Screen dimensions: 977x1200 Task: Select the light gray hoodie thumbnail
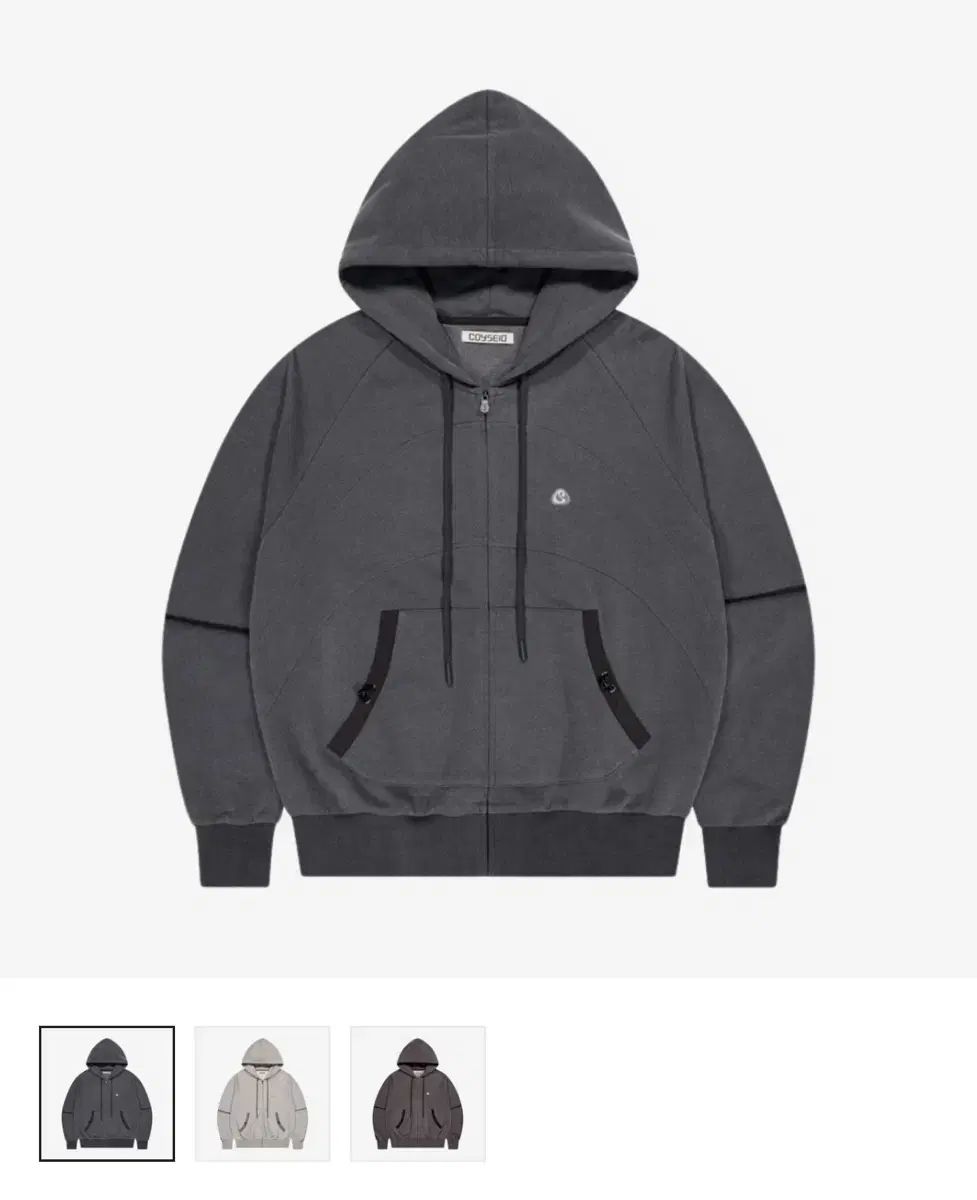tap(262, 1093)
